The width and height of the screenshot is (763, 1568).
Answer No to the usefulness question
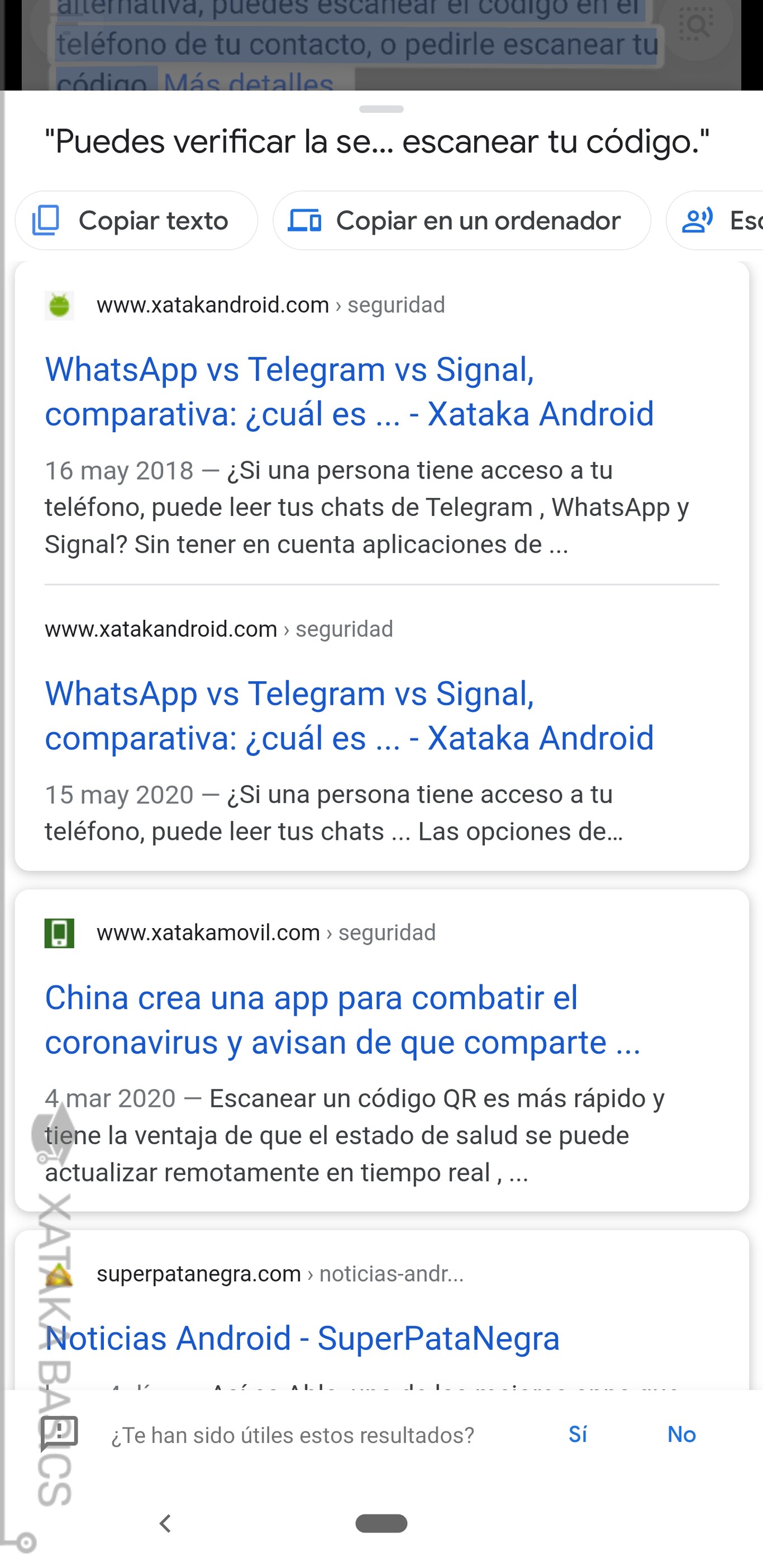[681, 1434]
